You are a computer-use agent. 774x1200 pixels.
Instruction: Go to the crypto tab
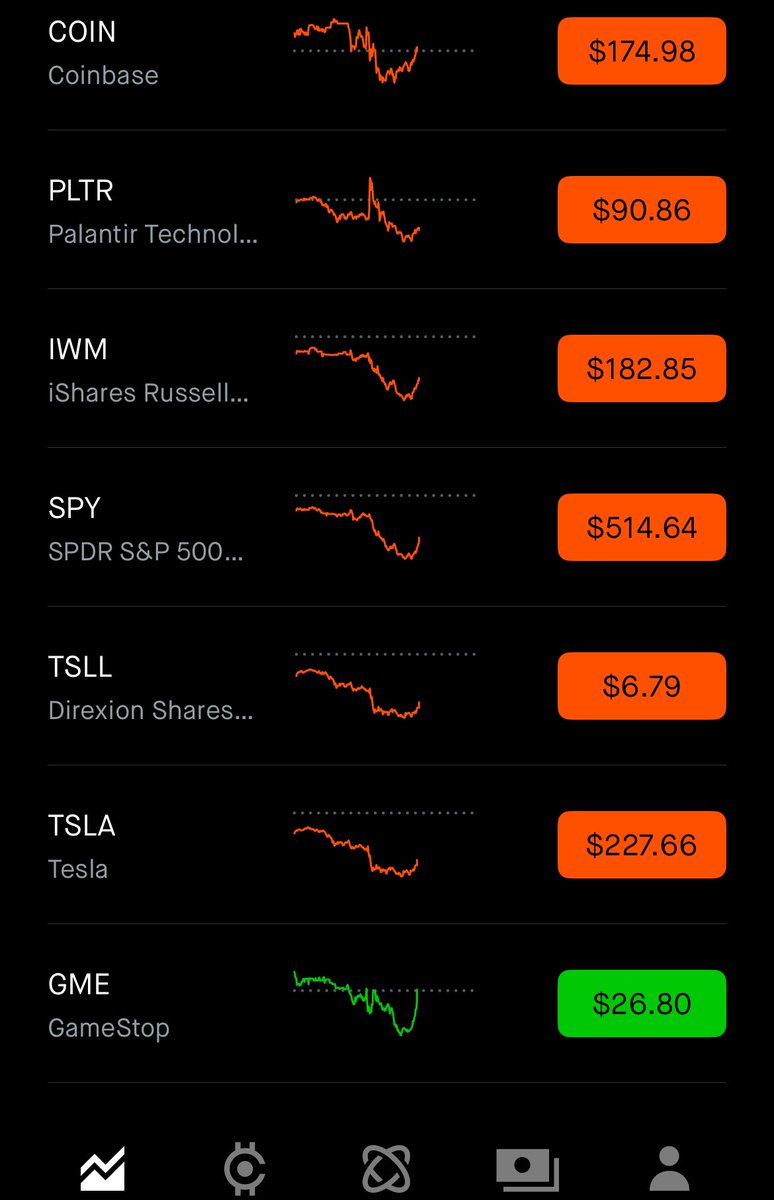click(x=245, y=1168)
